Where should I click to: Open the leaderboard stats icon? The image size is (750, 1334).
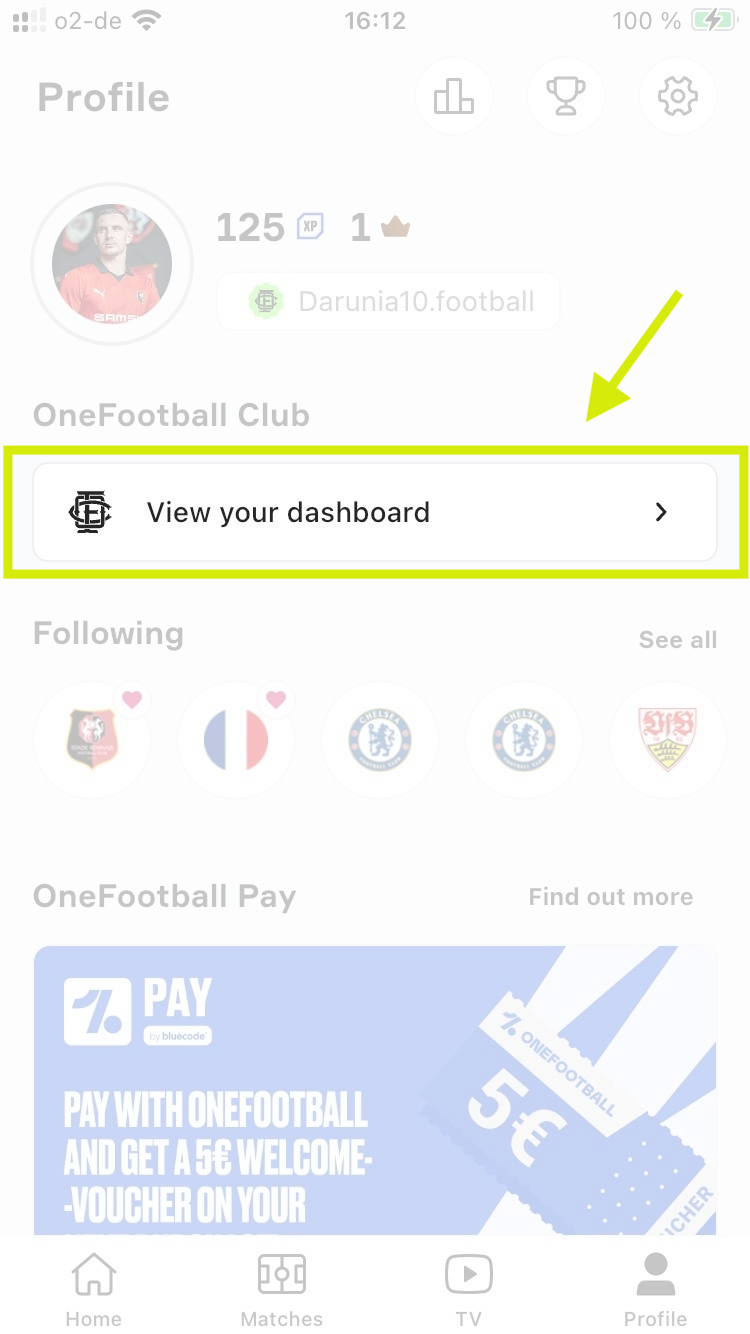coord(454,96)
